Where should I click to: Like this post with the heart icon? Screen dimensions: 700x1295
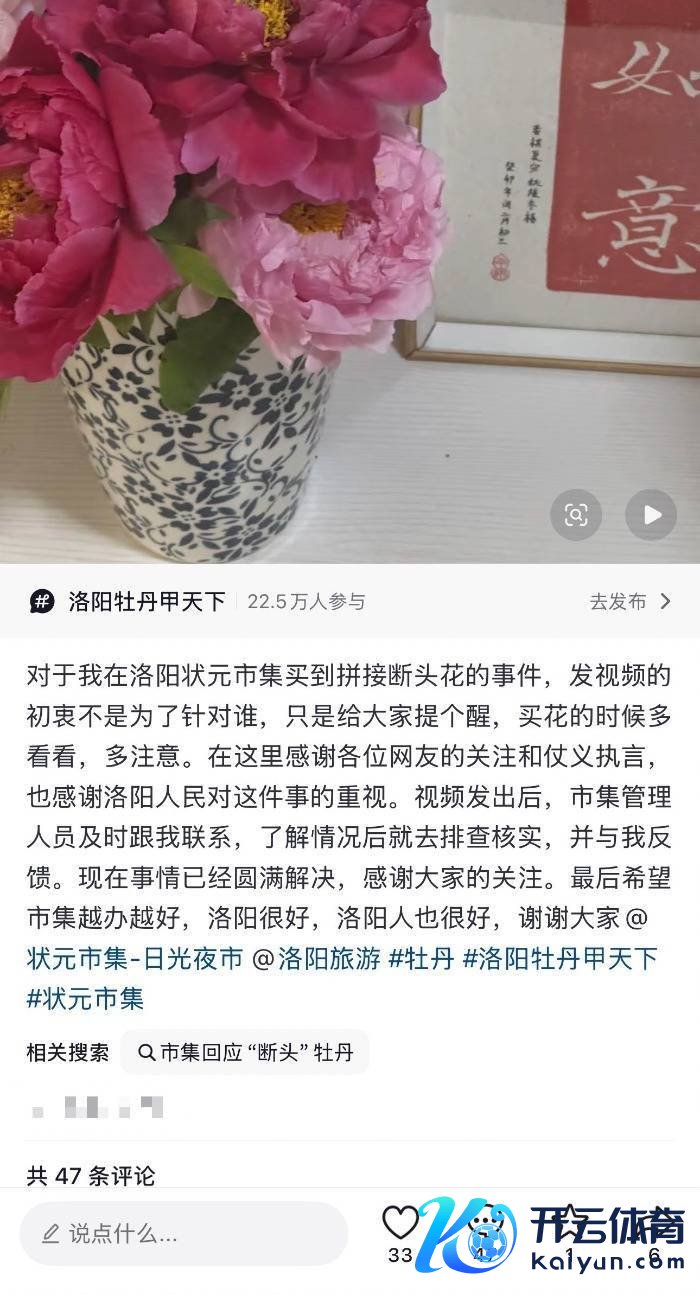pos(400,1223)
